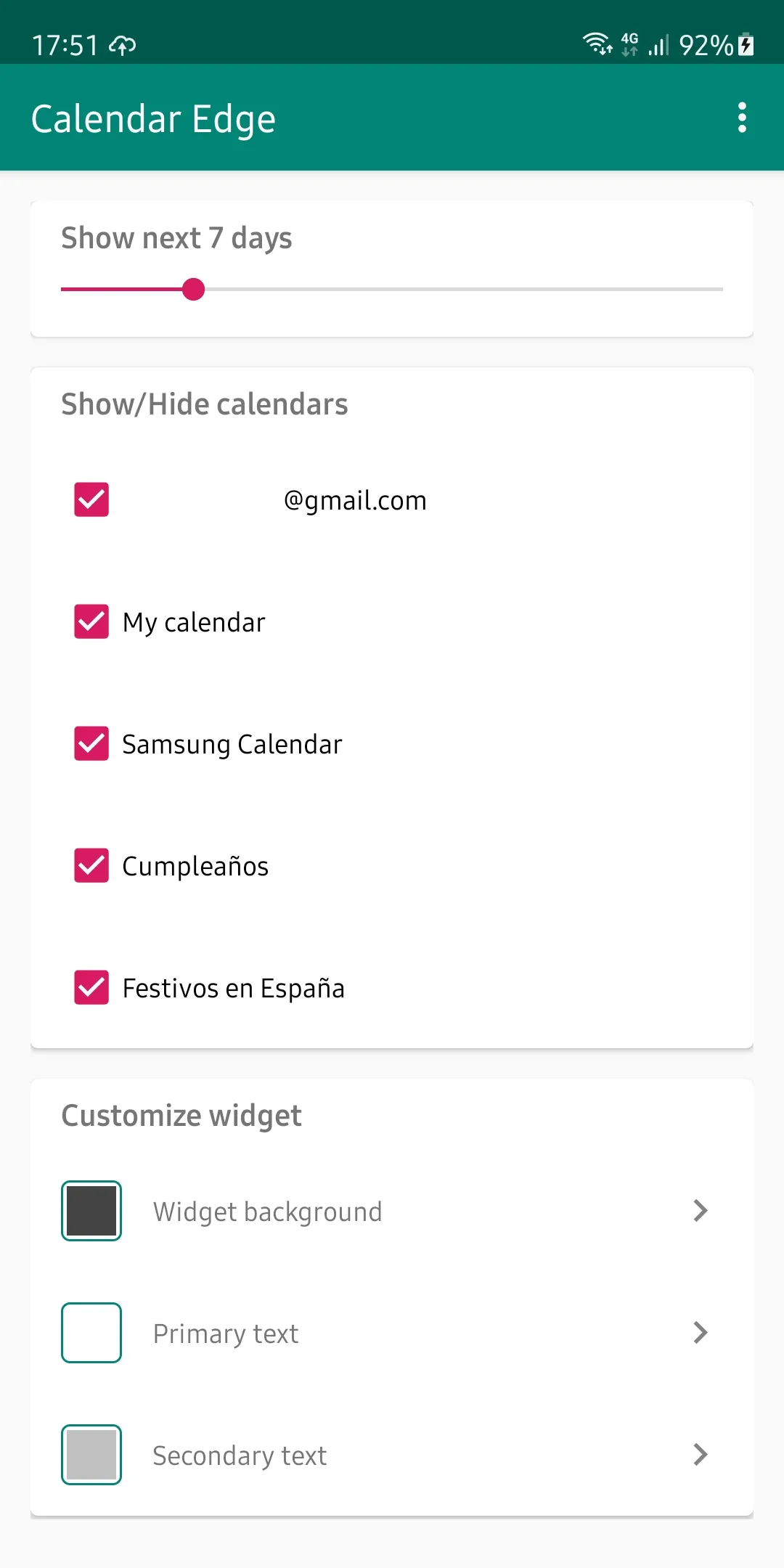Open Secondary text color setting
This screenshot has width=784, height=1568.
click(x=391, y=1455)
